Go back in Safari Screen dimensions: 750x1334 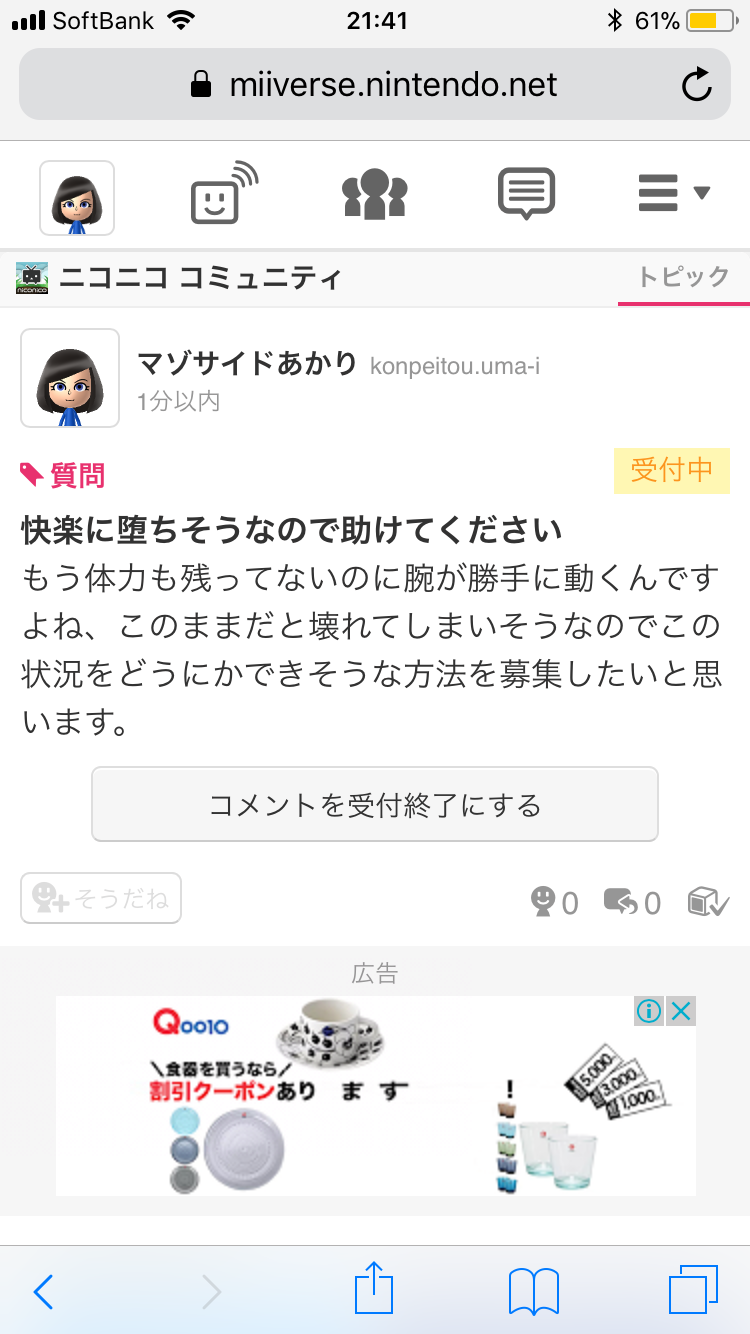[x=42, y=1292]
